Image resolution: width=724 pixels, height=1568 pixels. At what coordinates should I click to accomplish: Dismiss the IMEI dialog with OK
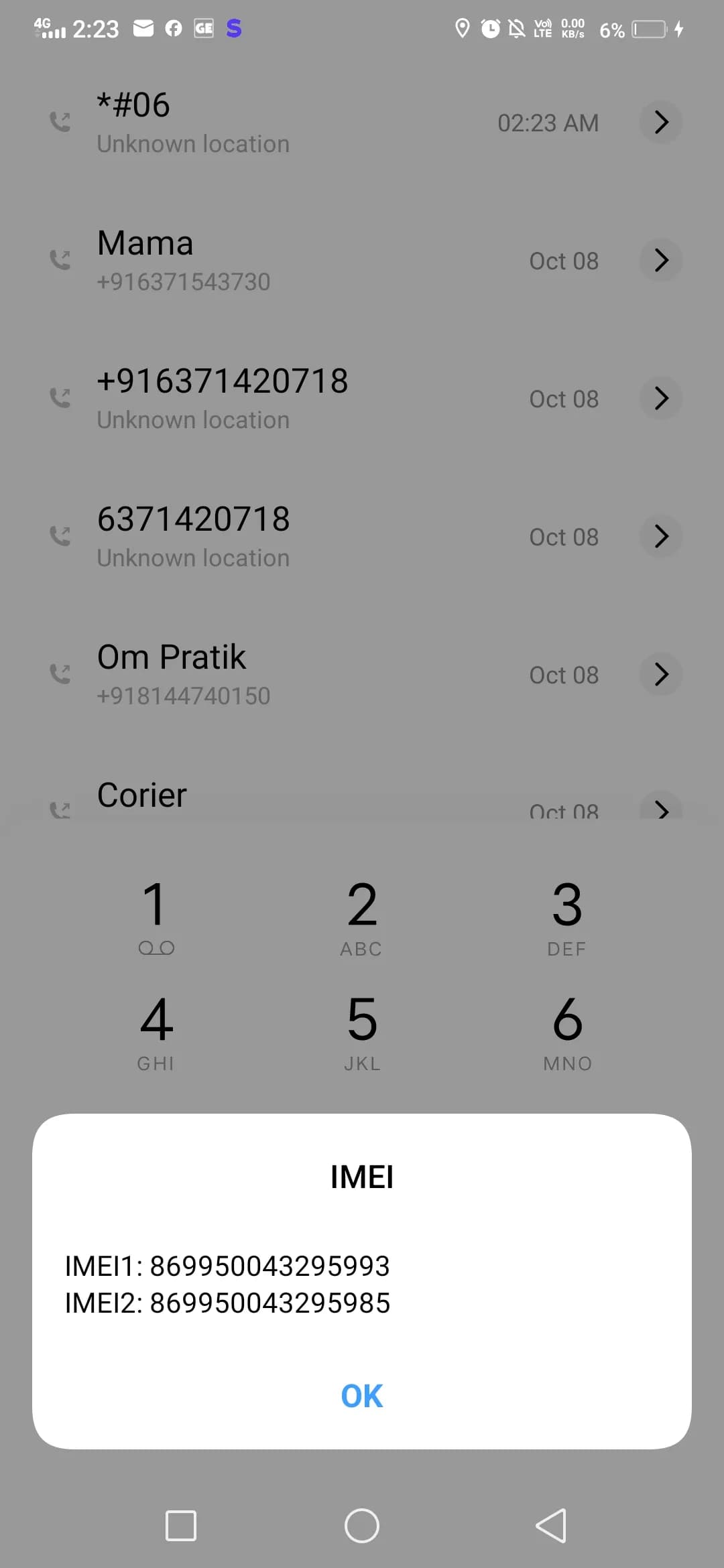click(x=361, y=1396)
